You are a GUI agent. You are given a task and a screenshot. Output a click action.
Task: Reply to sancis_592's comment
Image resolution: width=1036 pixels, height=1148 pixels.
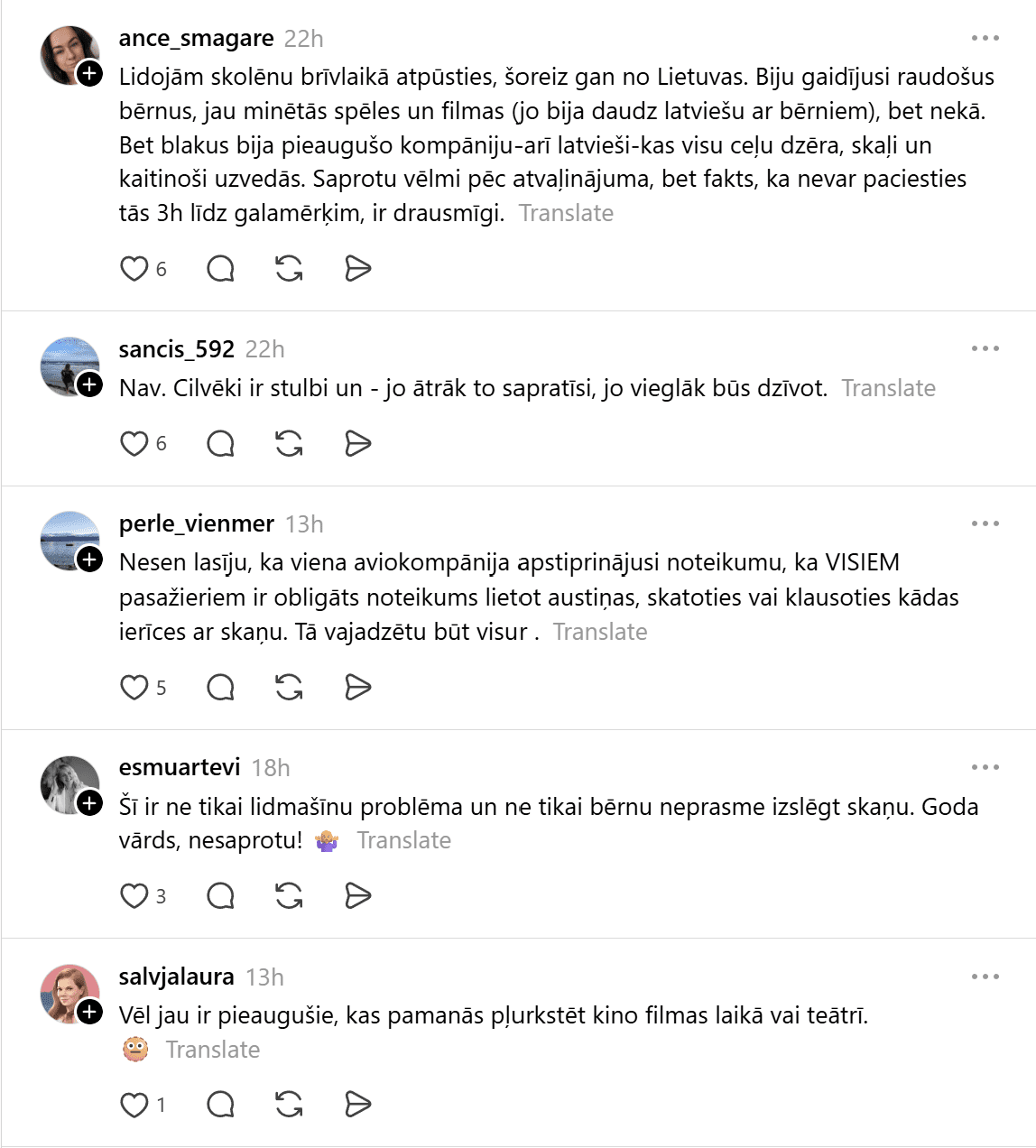(220, 443)
